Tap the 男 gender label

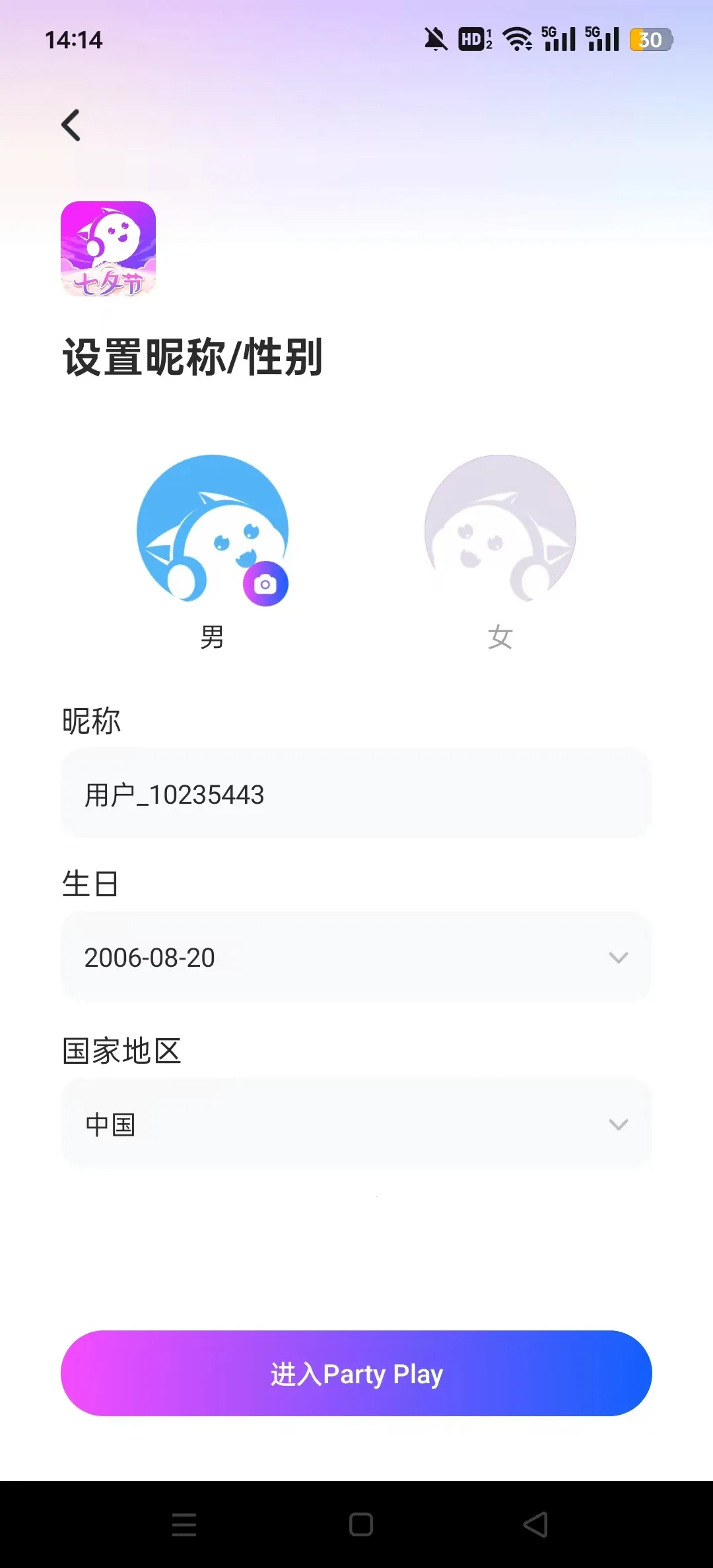click(x=213, y=637)
